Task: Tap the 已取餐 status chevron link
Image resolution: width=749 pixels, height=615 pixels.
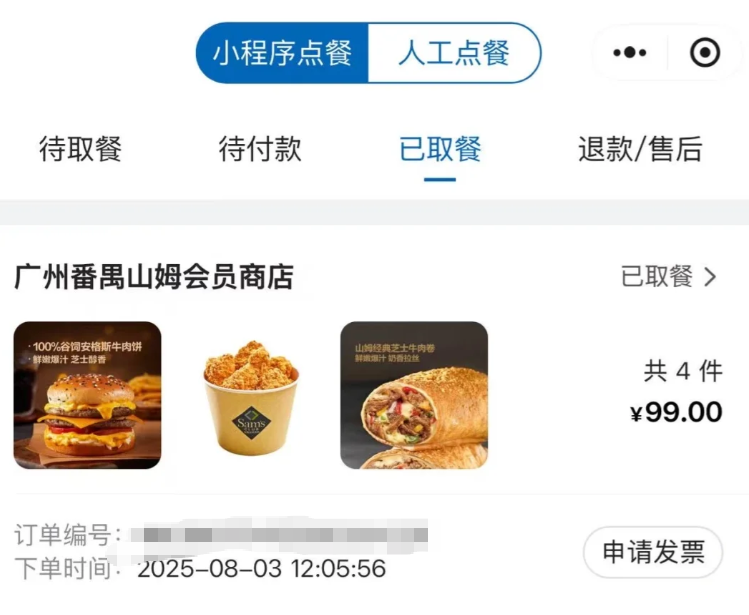Action: (669, 277)
